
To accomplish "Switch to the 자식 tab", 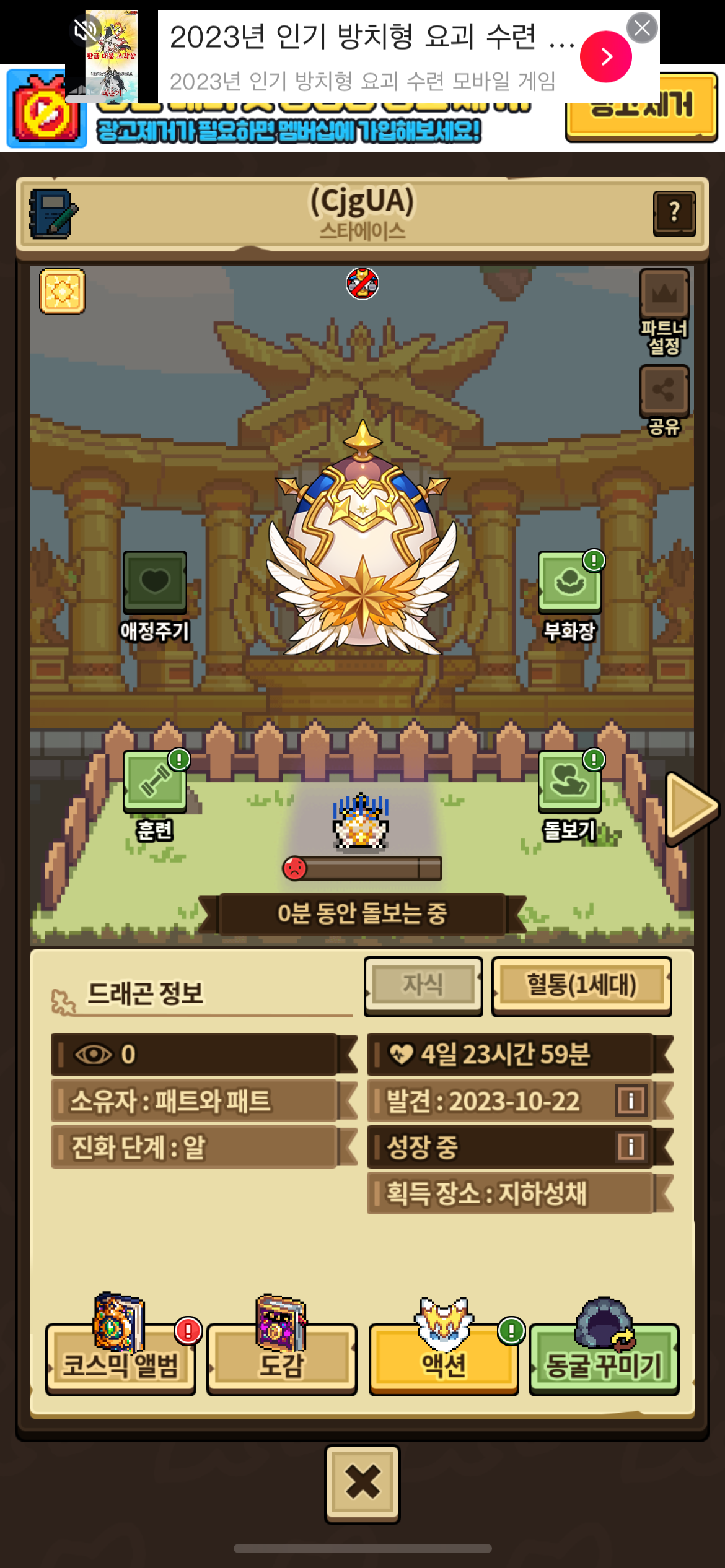I will (x=423, y=985).
